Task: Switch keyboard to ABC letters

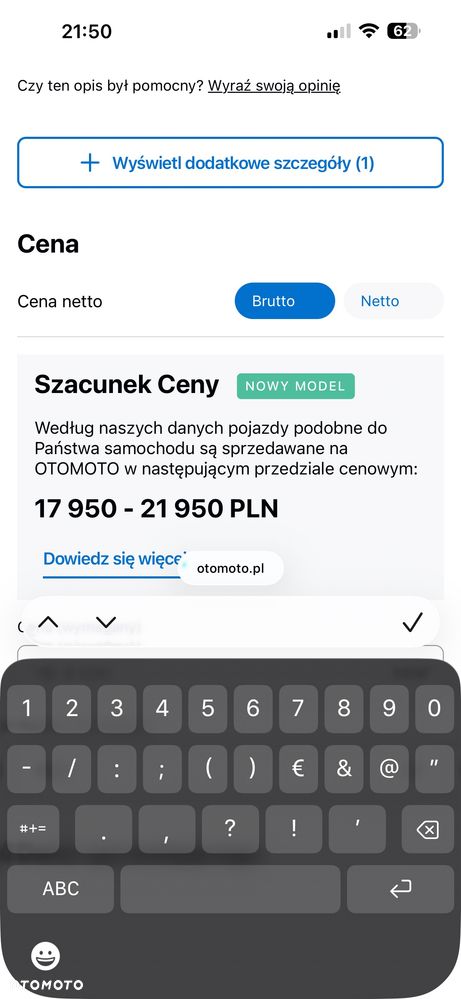Action: pos(60,888)
